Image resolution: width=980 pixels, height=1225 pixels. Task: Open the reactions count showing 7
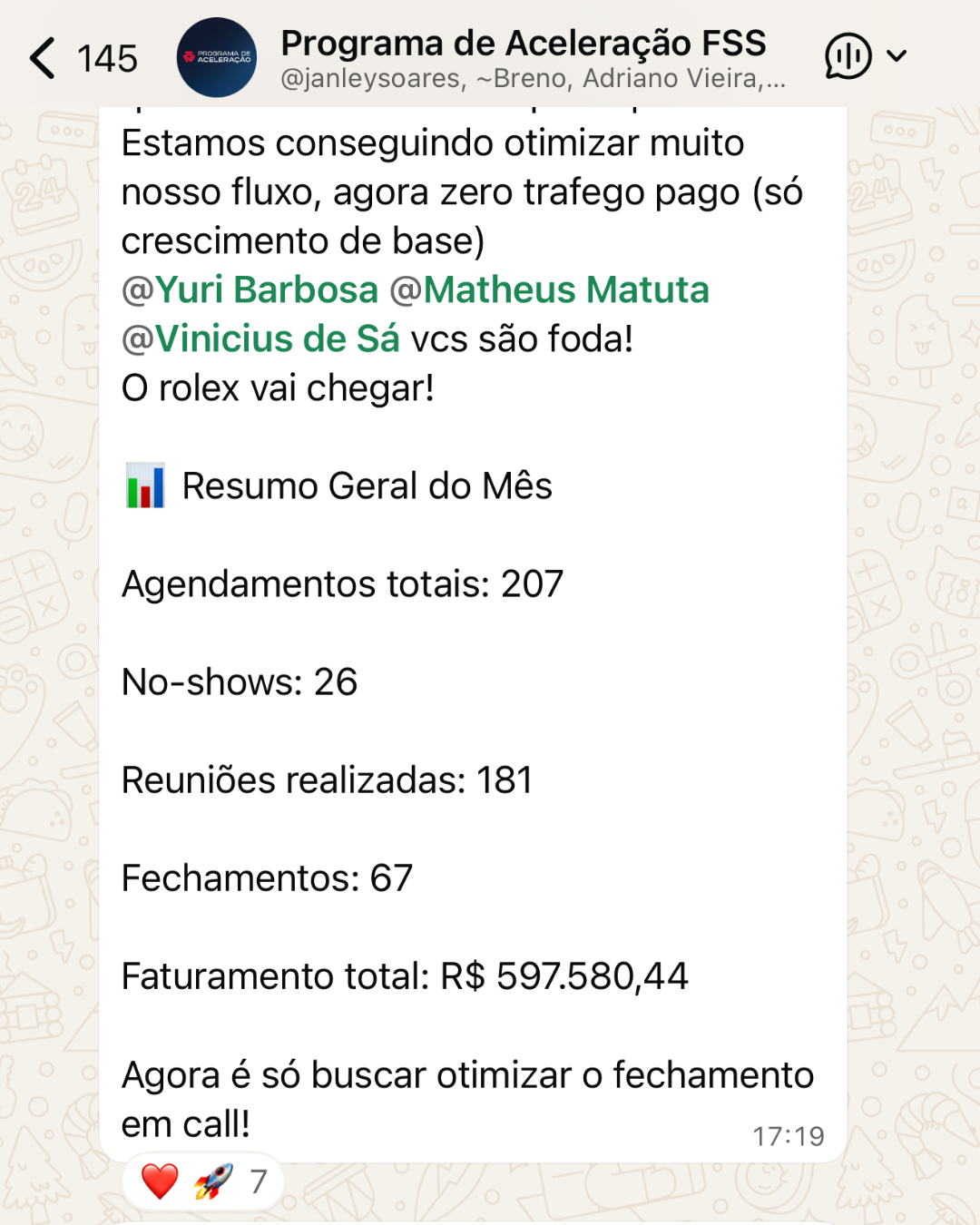tap(259, 1182)
